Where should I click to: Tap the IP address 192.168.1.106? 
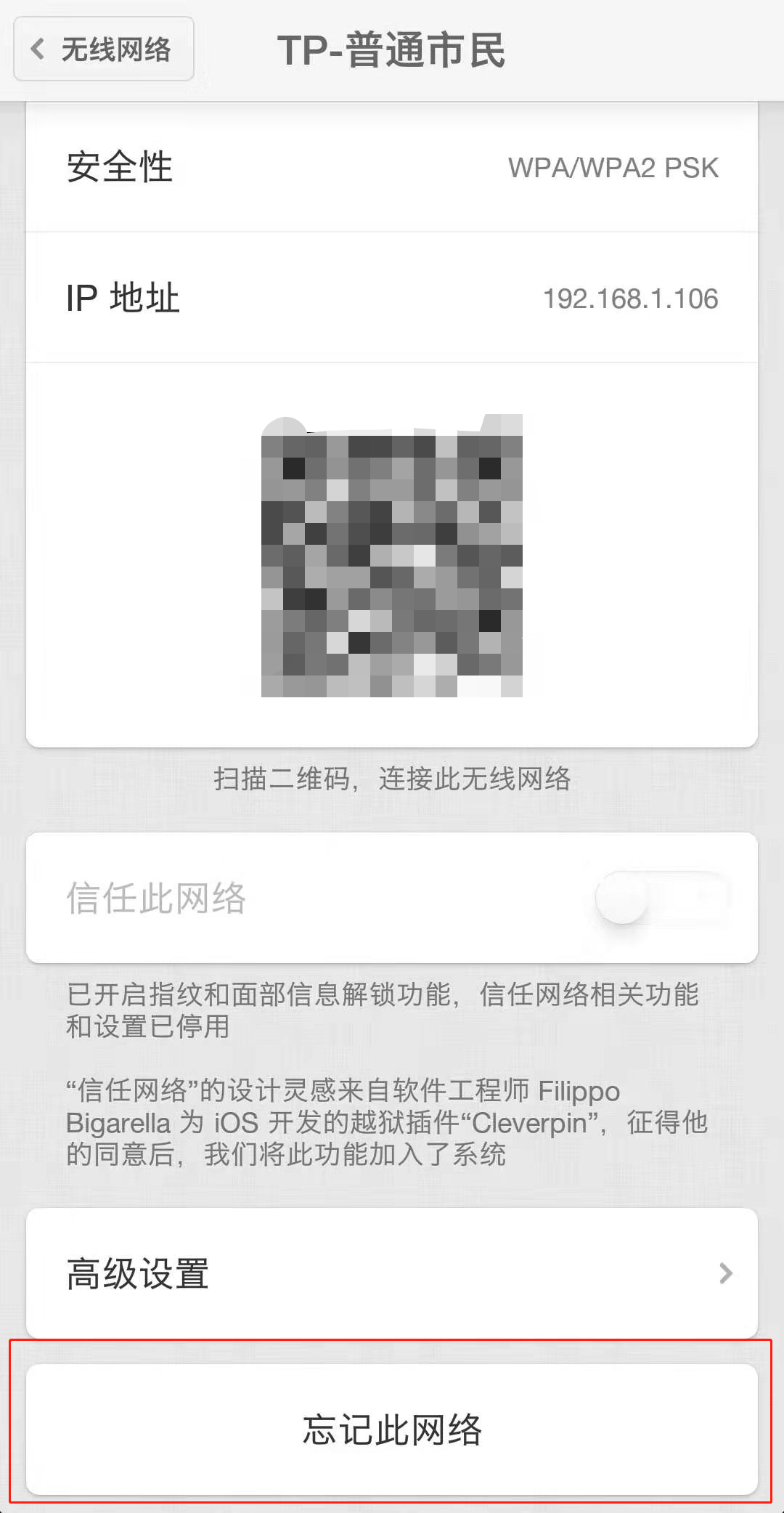630,298
